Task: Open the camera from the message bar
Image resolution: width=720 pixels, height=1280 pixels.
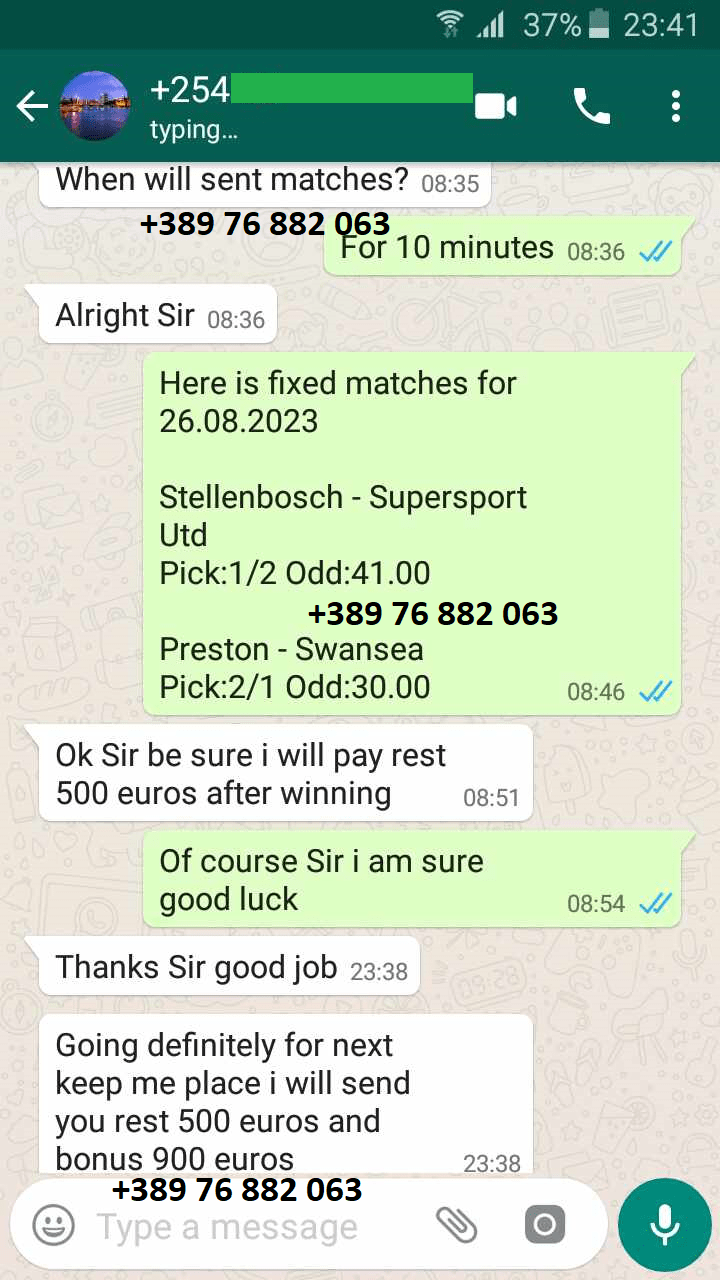Action: click(x=545, y=1225)
